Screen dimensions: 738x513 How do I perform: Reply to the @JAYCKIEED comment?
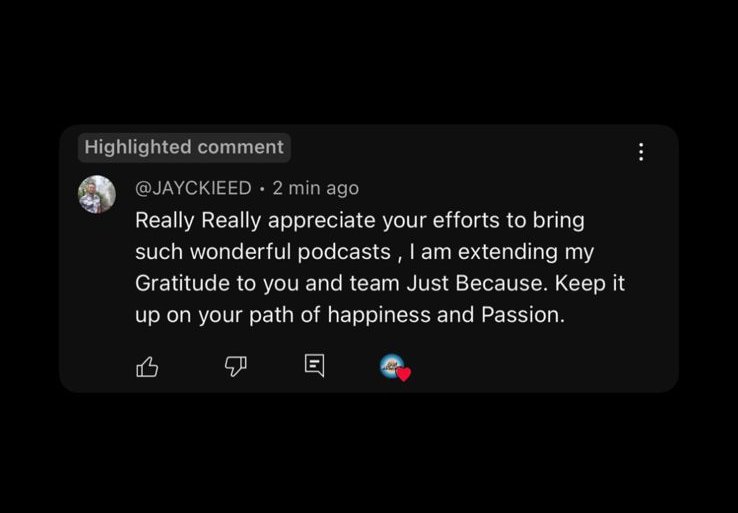[314, 366]
